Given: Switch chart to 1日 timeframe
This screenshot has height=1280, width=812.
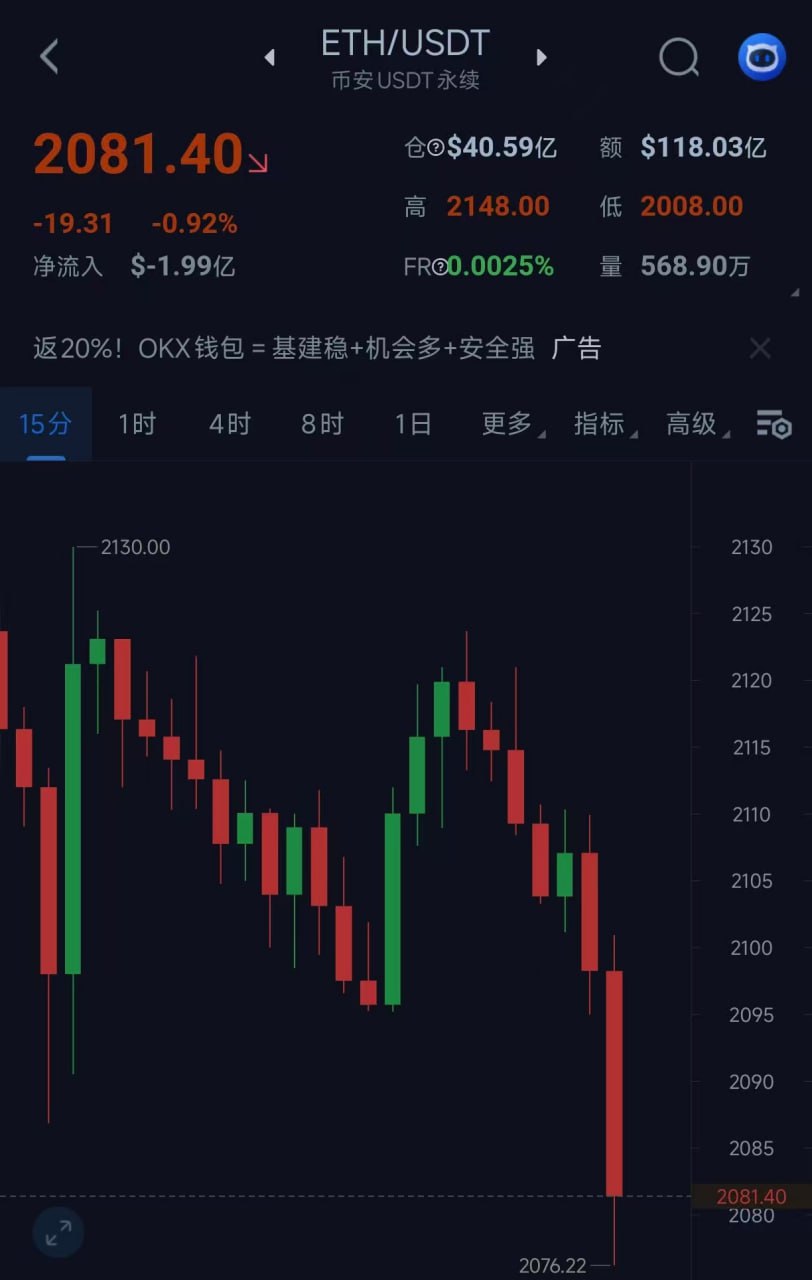Looking at the screenshot, I should click(413, 424).
